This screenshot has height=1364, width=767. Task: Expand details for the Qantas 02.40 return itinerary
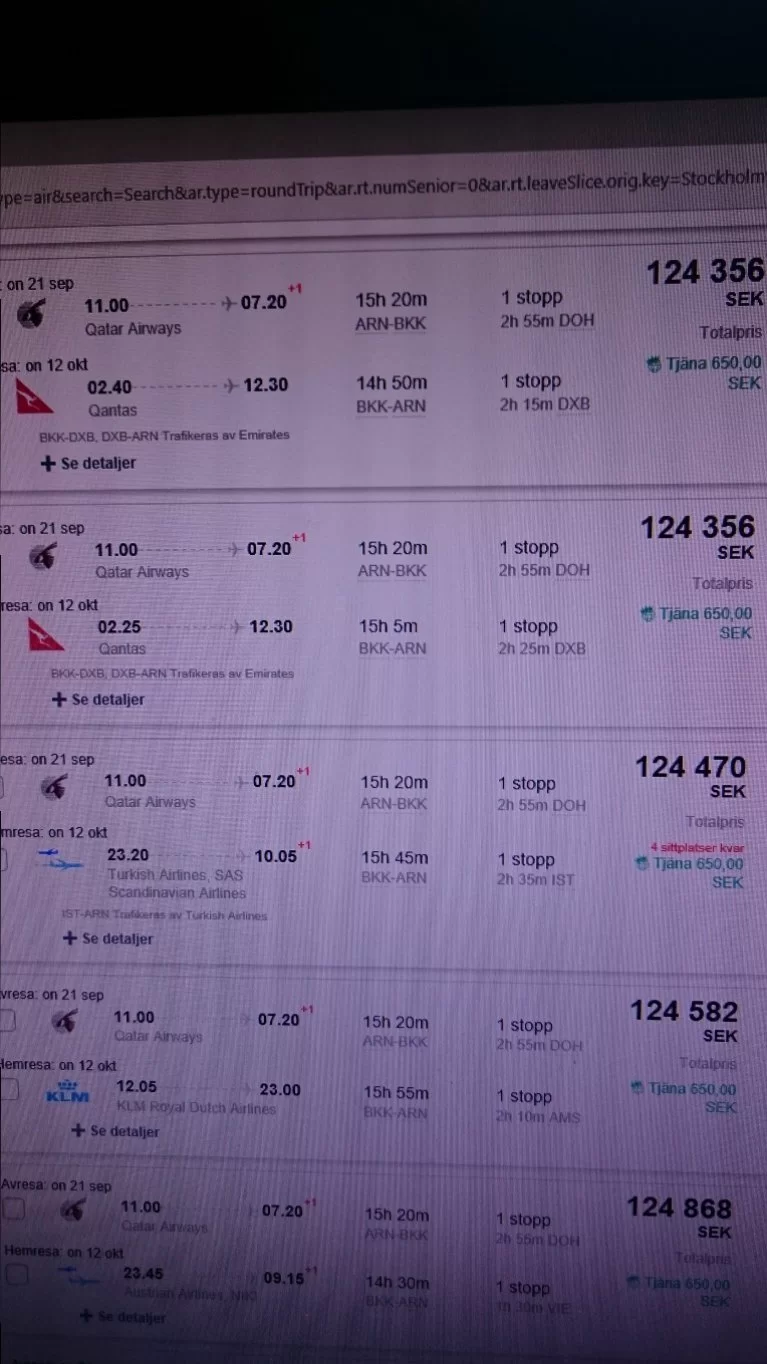coord(88,463)
